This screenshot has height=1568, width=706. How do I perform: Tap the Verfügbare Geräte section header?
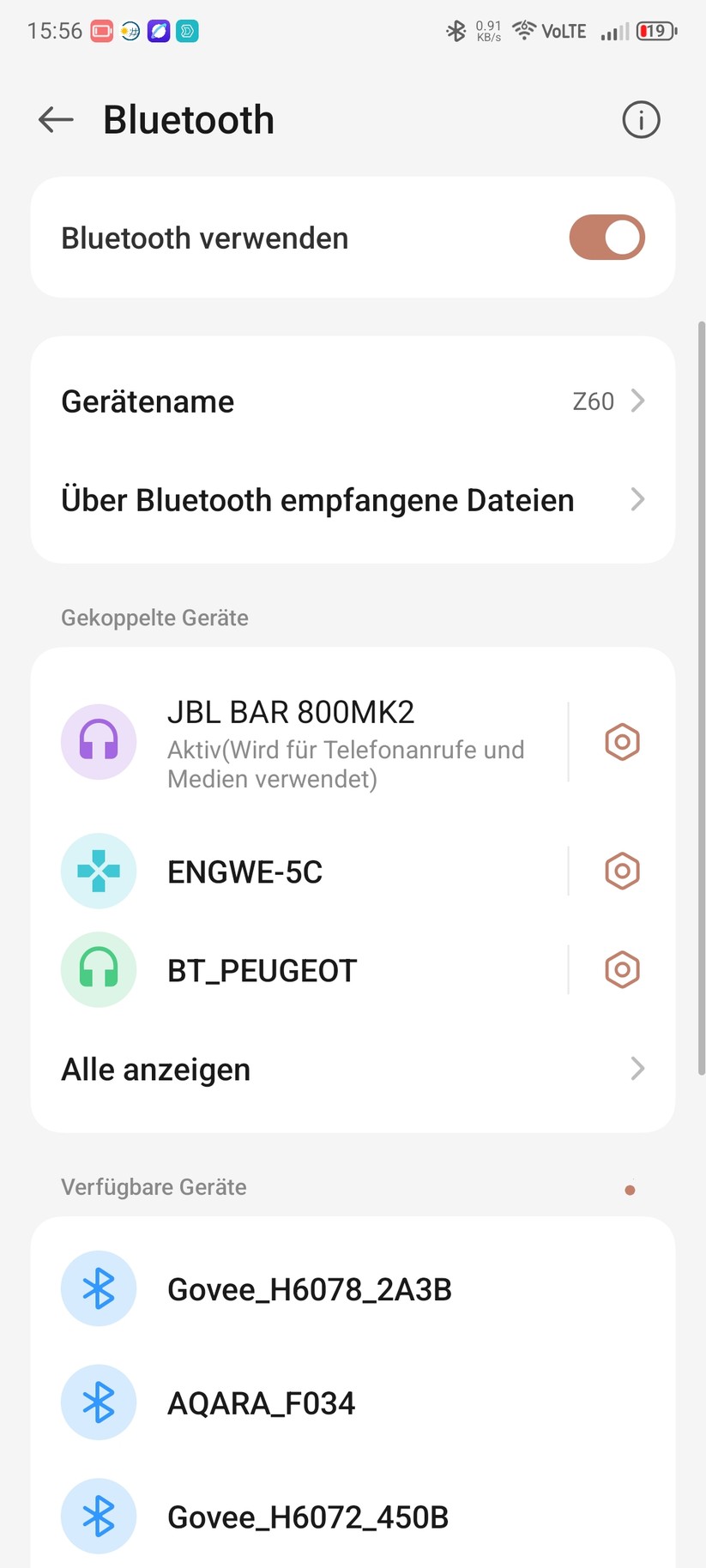153,1187
